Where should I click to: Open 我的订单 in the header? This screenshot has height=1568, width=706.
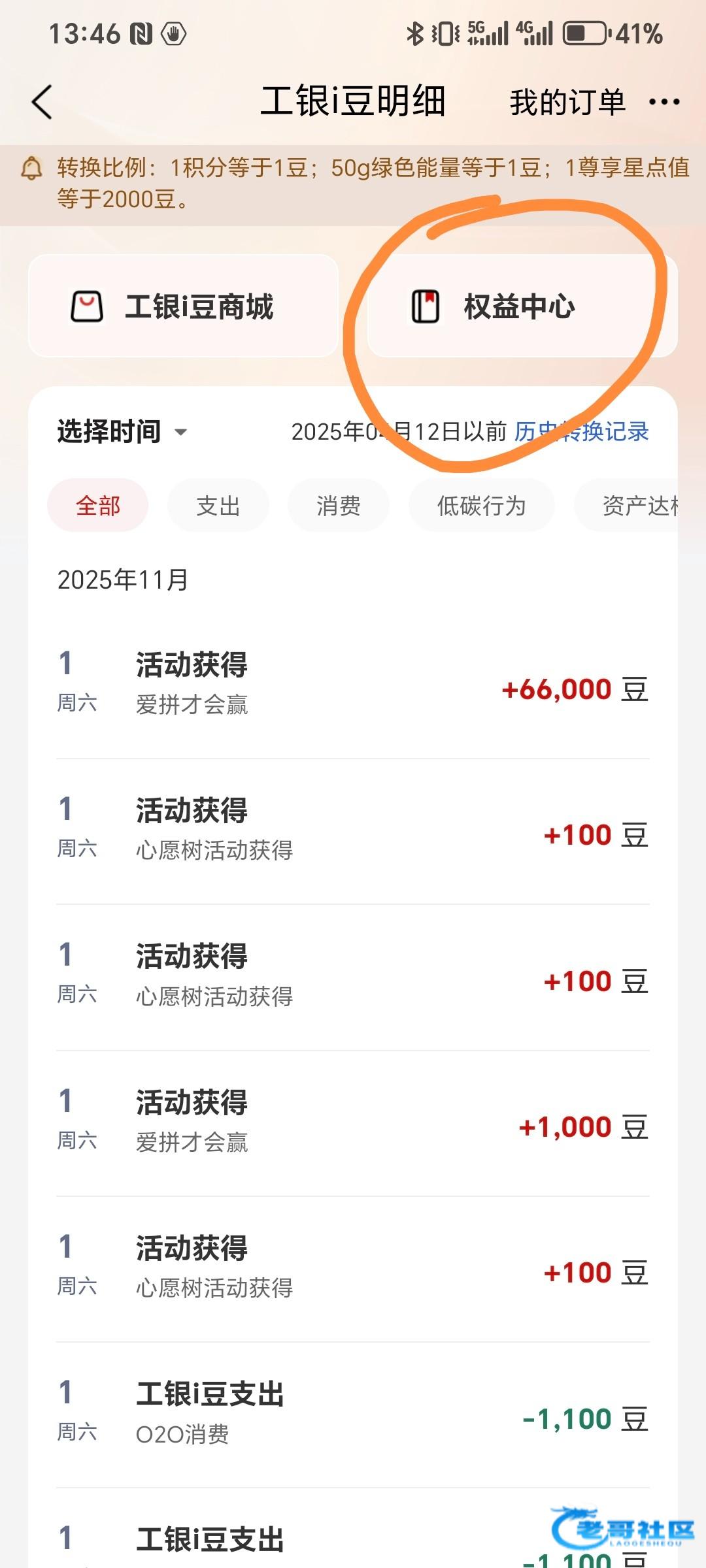pyautogui.click(x=567, y=102)
